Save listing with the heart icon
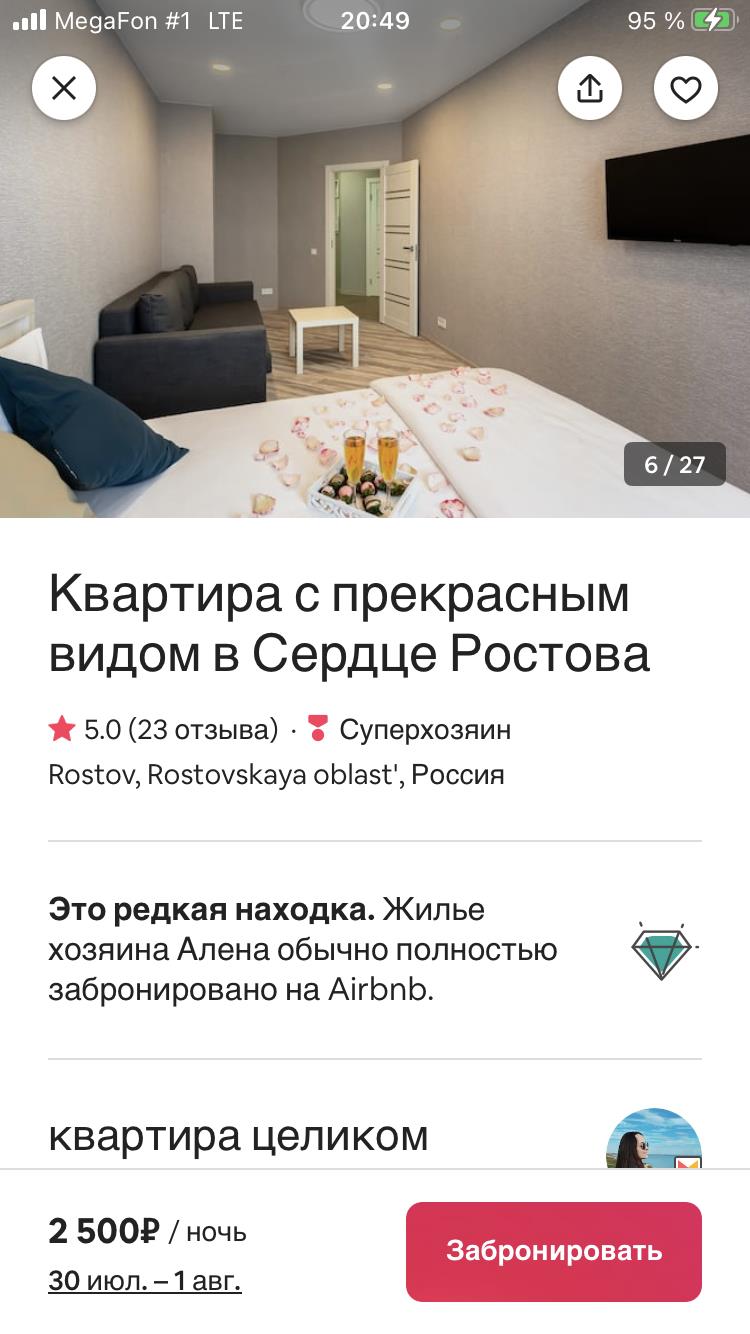 [x=686, y=89]
